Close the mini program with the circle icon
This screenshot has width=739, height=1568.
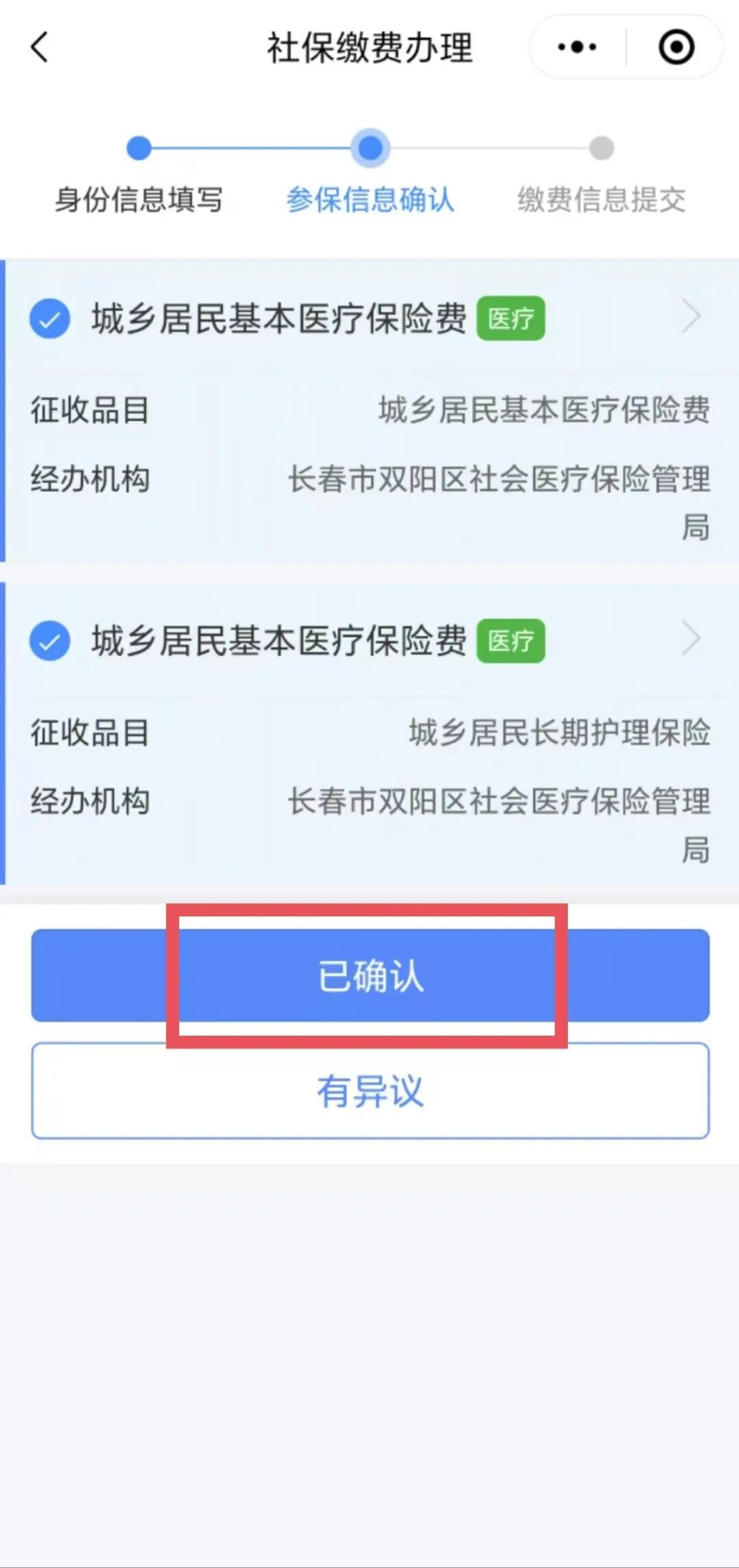676,47
